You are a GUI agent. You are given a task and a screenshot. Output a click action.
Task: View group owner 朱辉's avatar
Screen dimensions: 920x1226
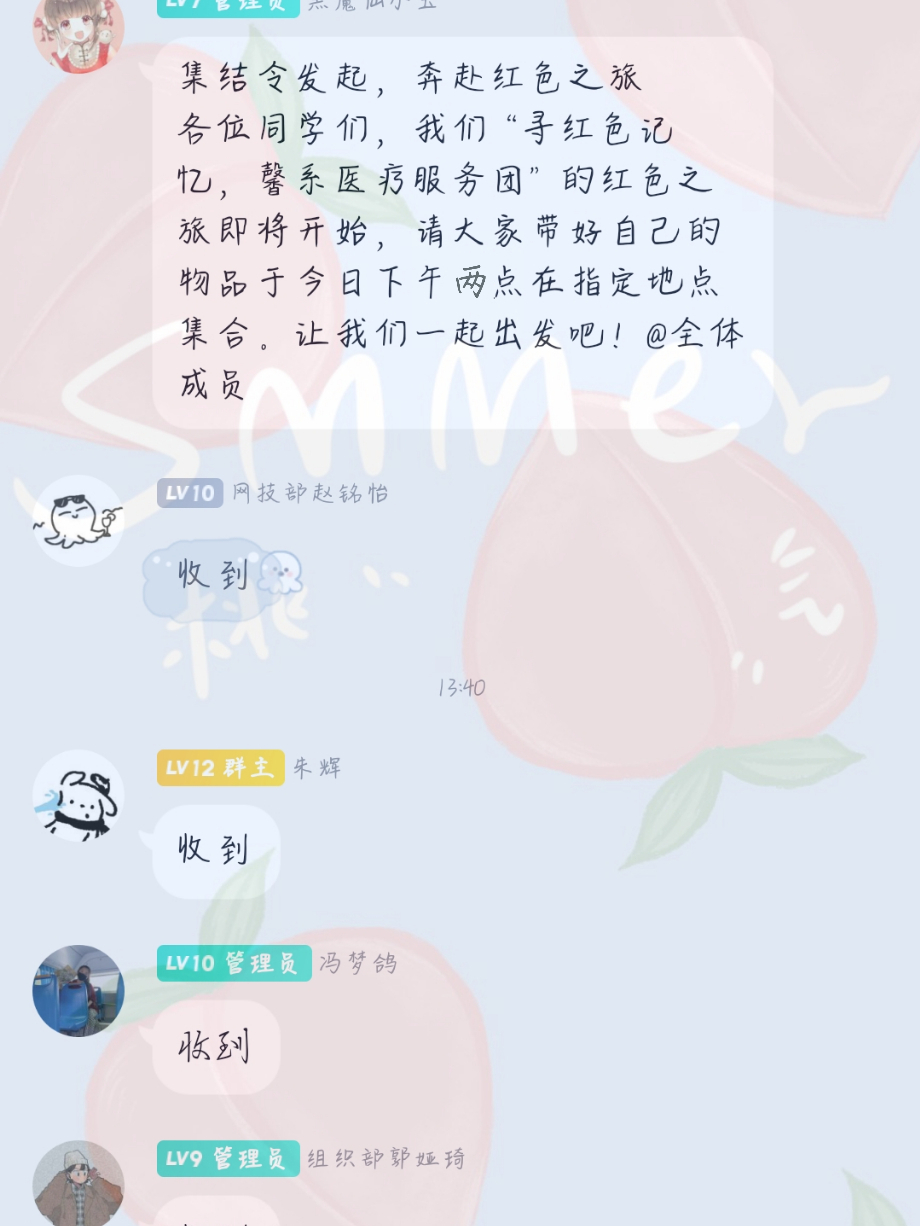pos(78,796)
